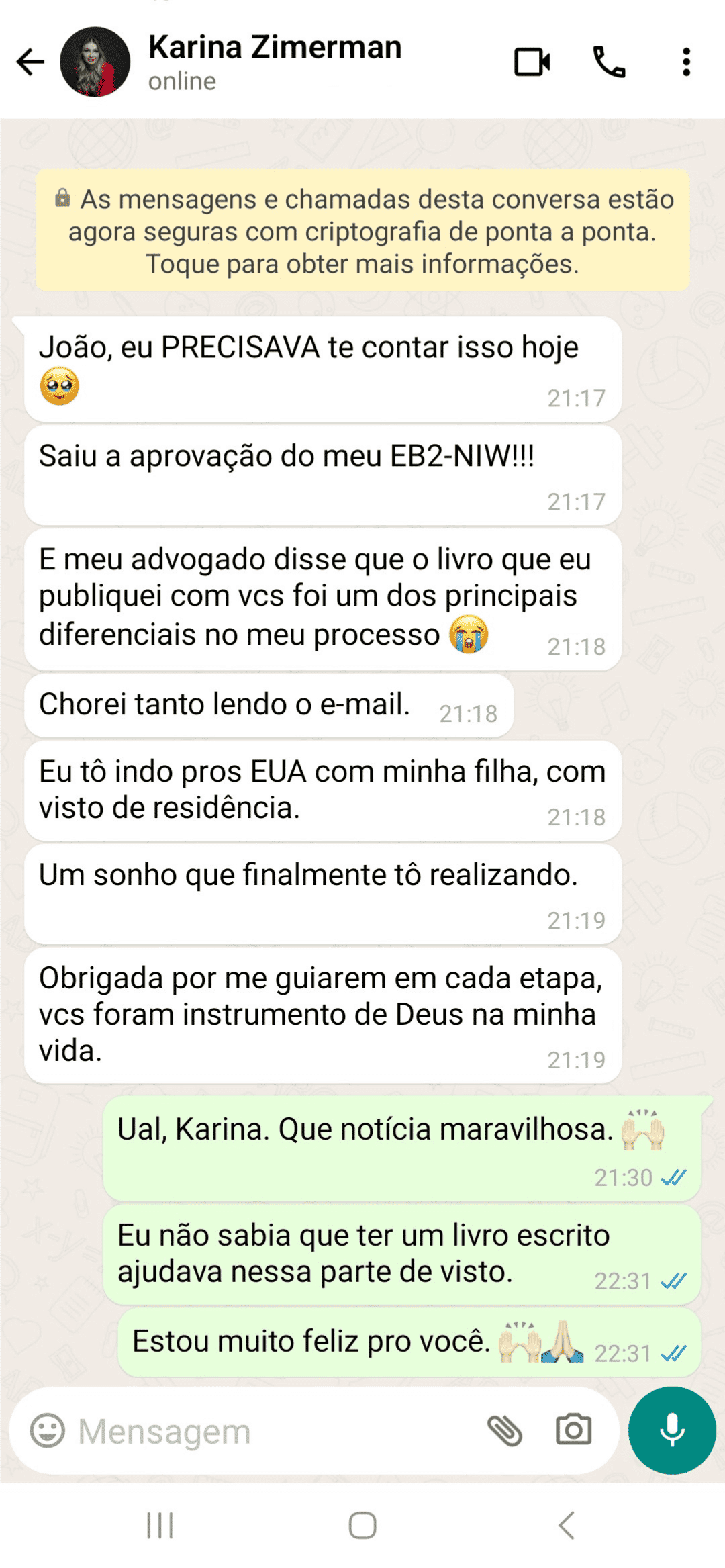Open the system recent apps view
This screenshot has width=725, height=1568.
coord(160,1526)
